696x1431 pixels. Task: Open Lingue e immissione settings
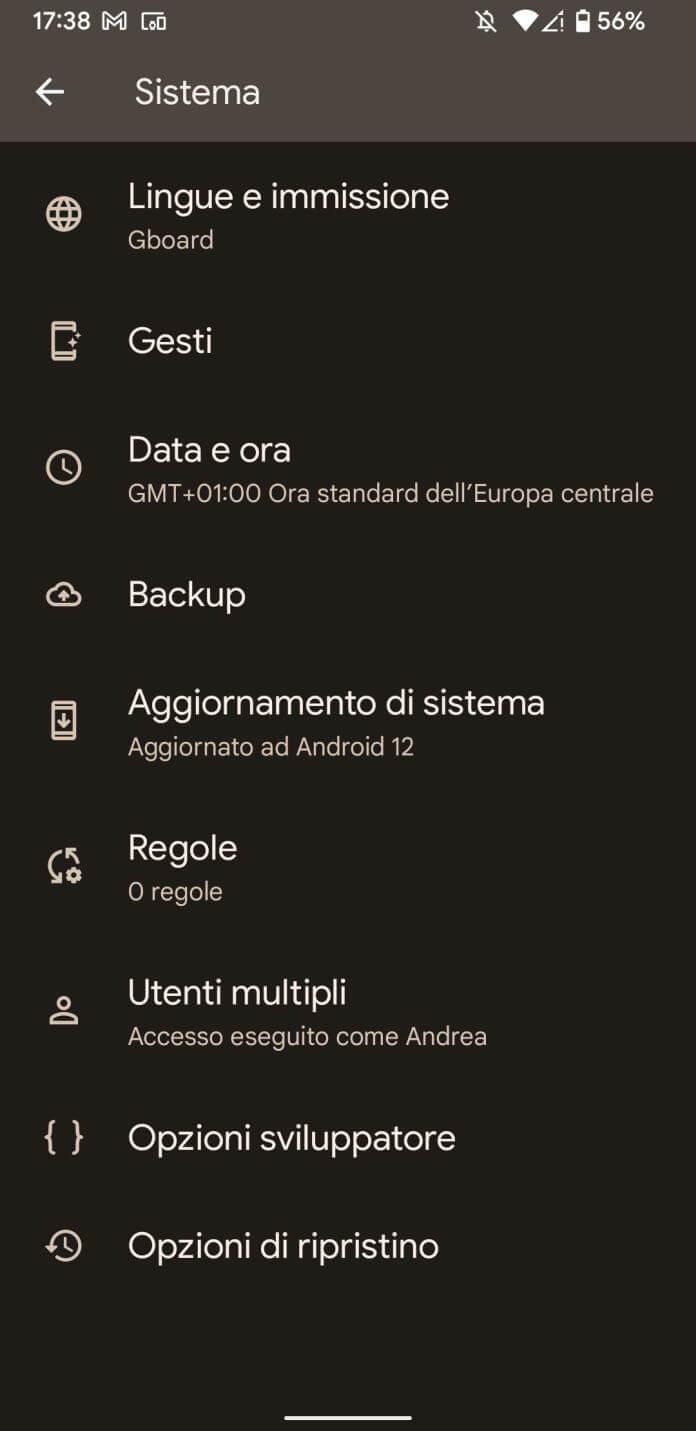[x=348, y=214]
